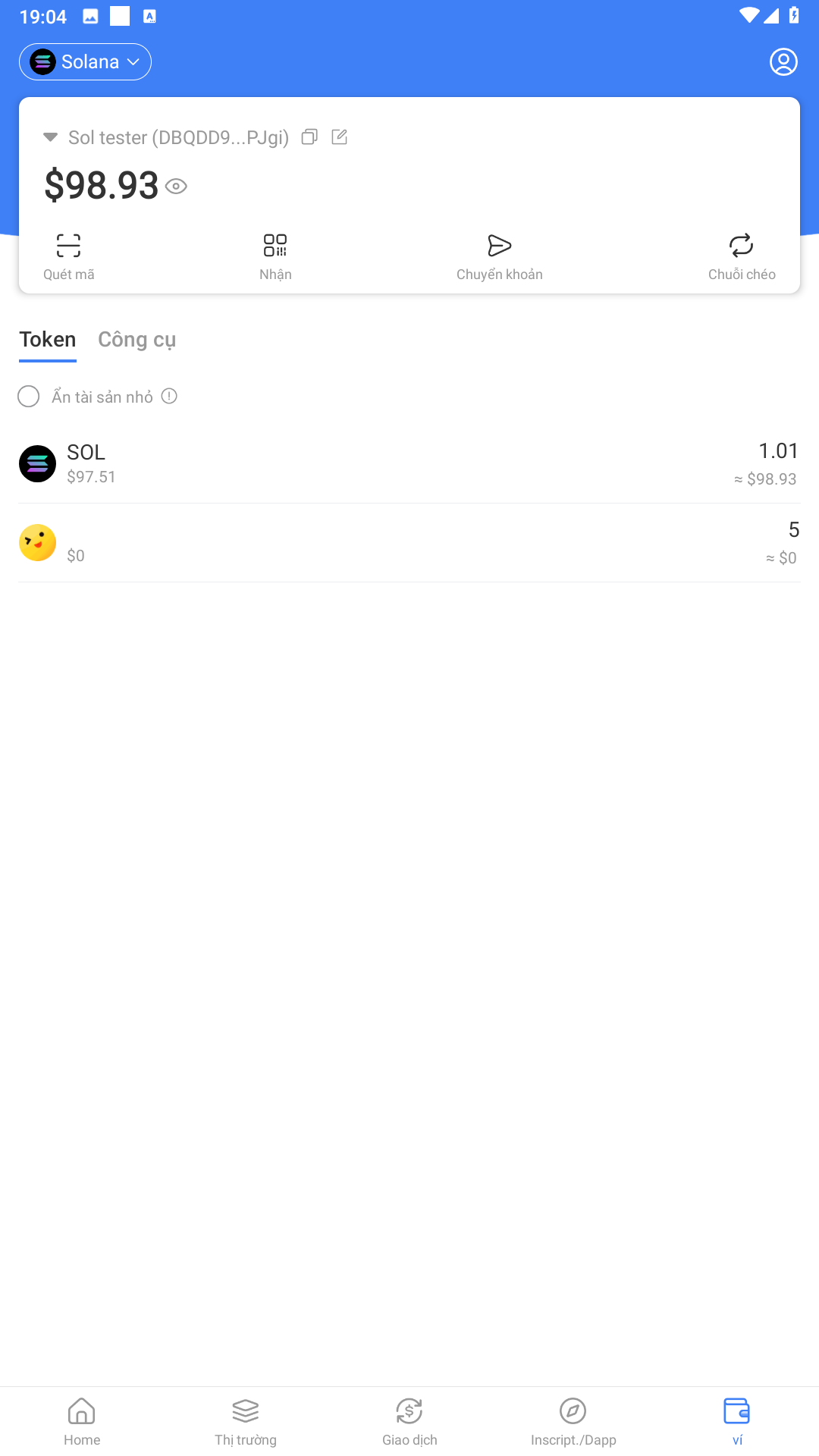Expand the Sol tester wallet selector
819x1456 pixels.
click(x=51, y=137)
